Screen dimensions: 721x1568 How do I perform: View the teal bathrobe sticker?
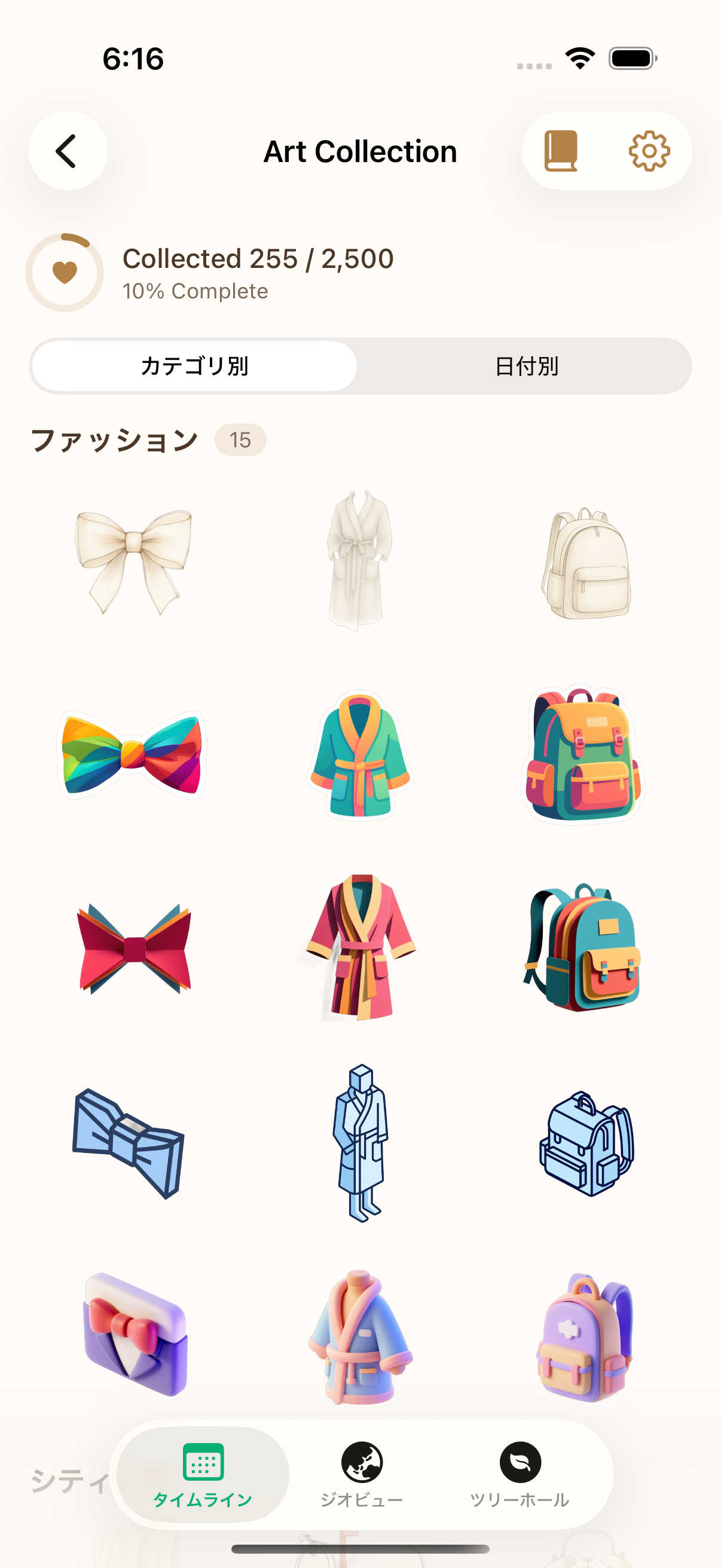(x=360, y=755)
